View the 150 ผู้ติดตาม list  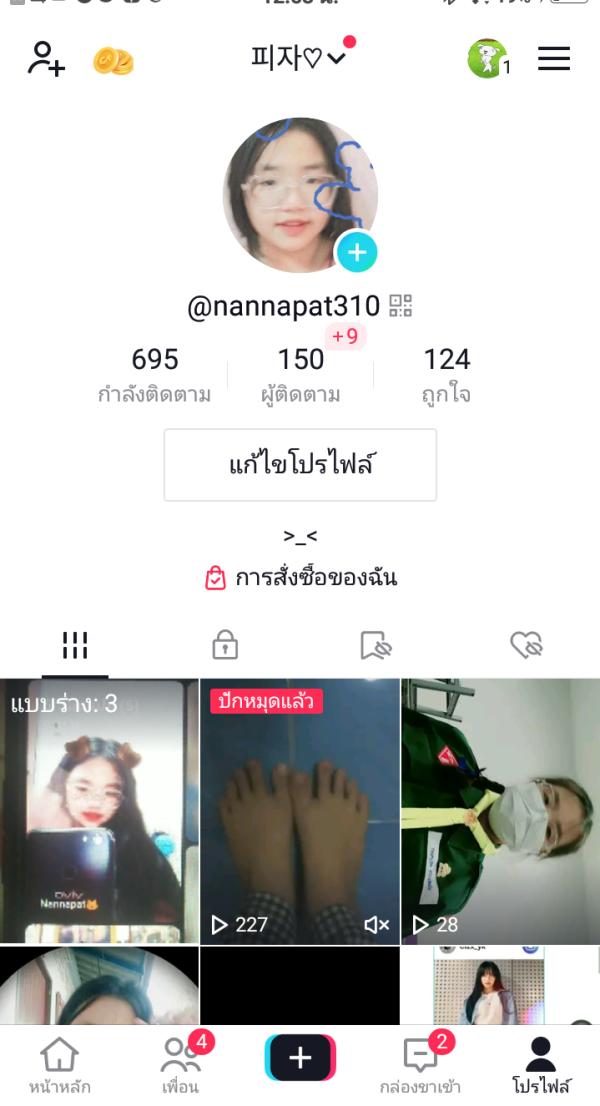click(x=301, y=375)
